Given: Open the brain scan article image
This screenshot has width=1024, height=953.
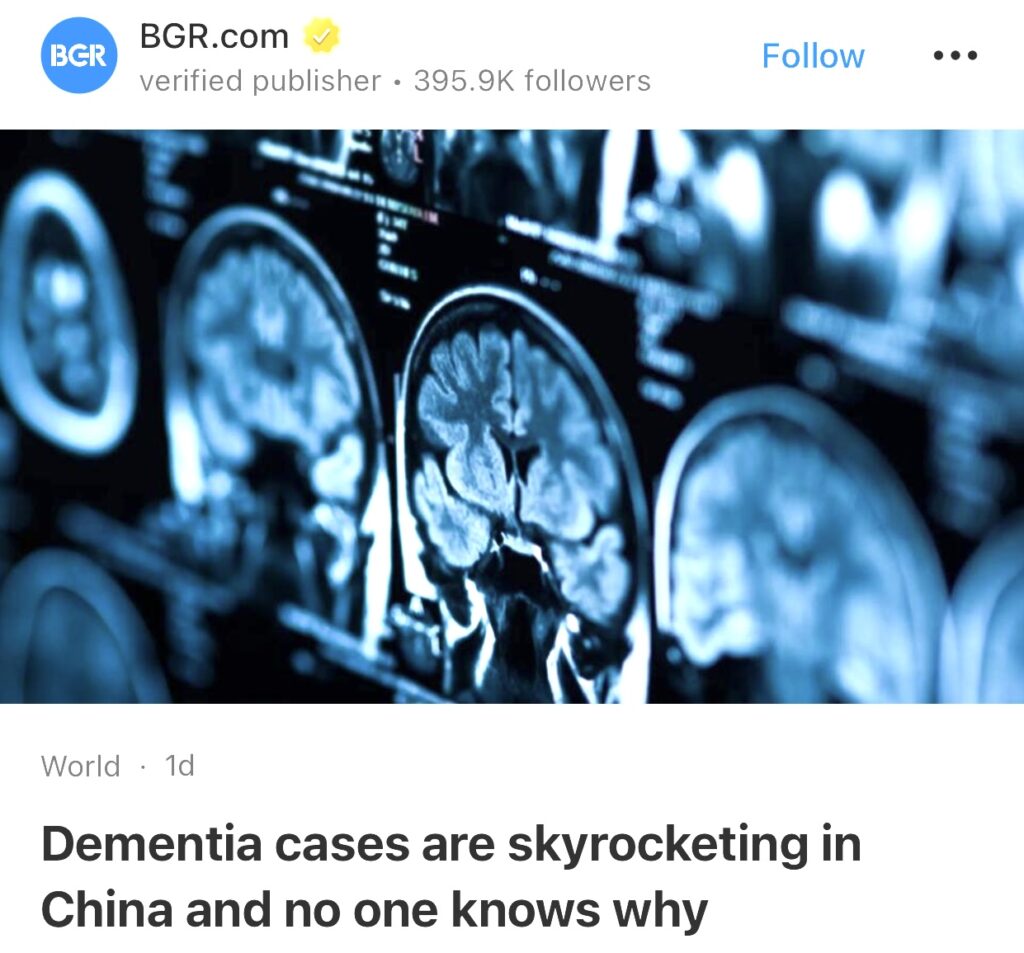Looking at the screenshot, I should [x=512, y=415].
